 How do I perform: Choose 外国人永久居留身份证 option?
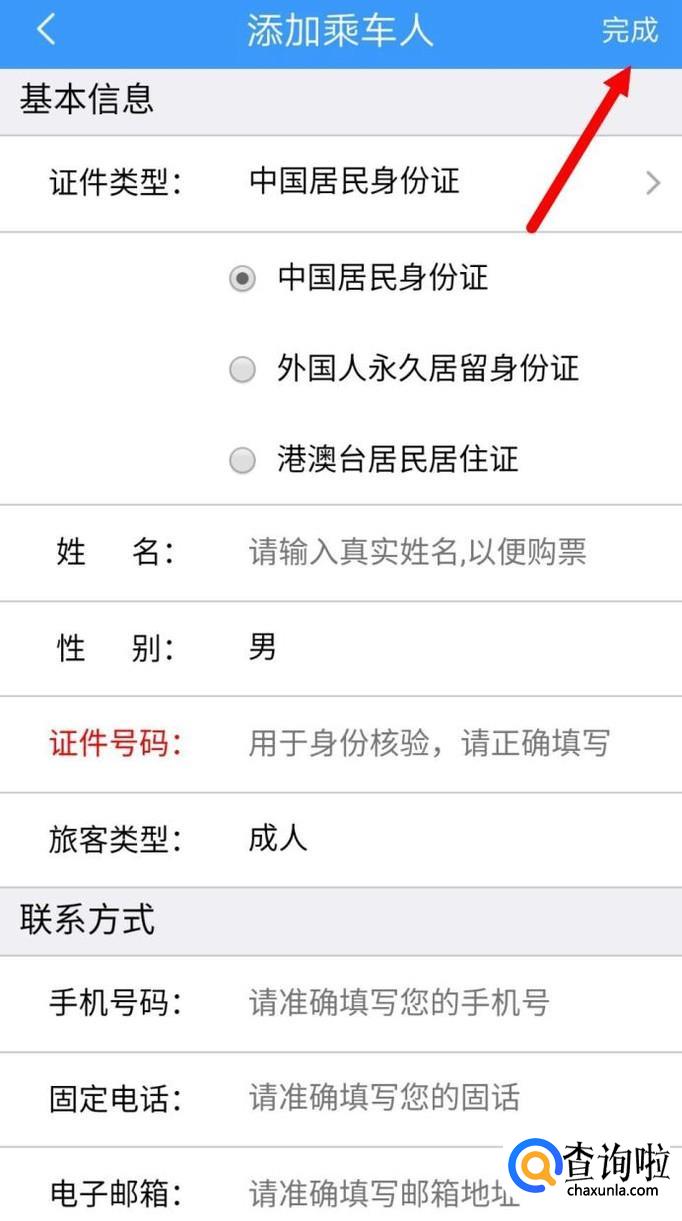coord(404,369)
